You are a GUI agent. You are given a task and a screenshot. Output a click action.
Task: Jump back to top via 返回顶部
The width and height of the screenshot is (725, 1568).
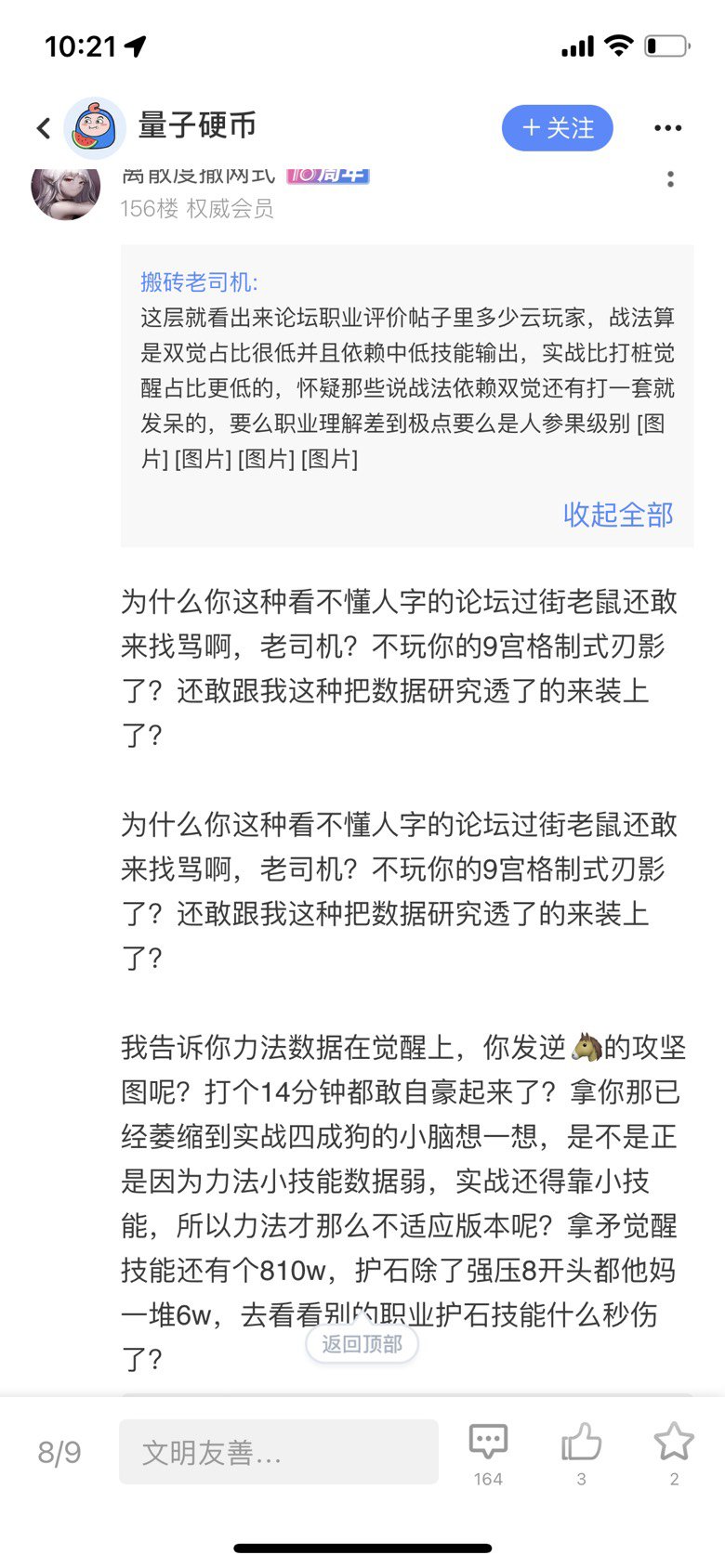(x=362, y=1344)
